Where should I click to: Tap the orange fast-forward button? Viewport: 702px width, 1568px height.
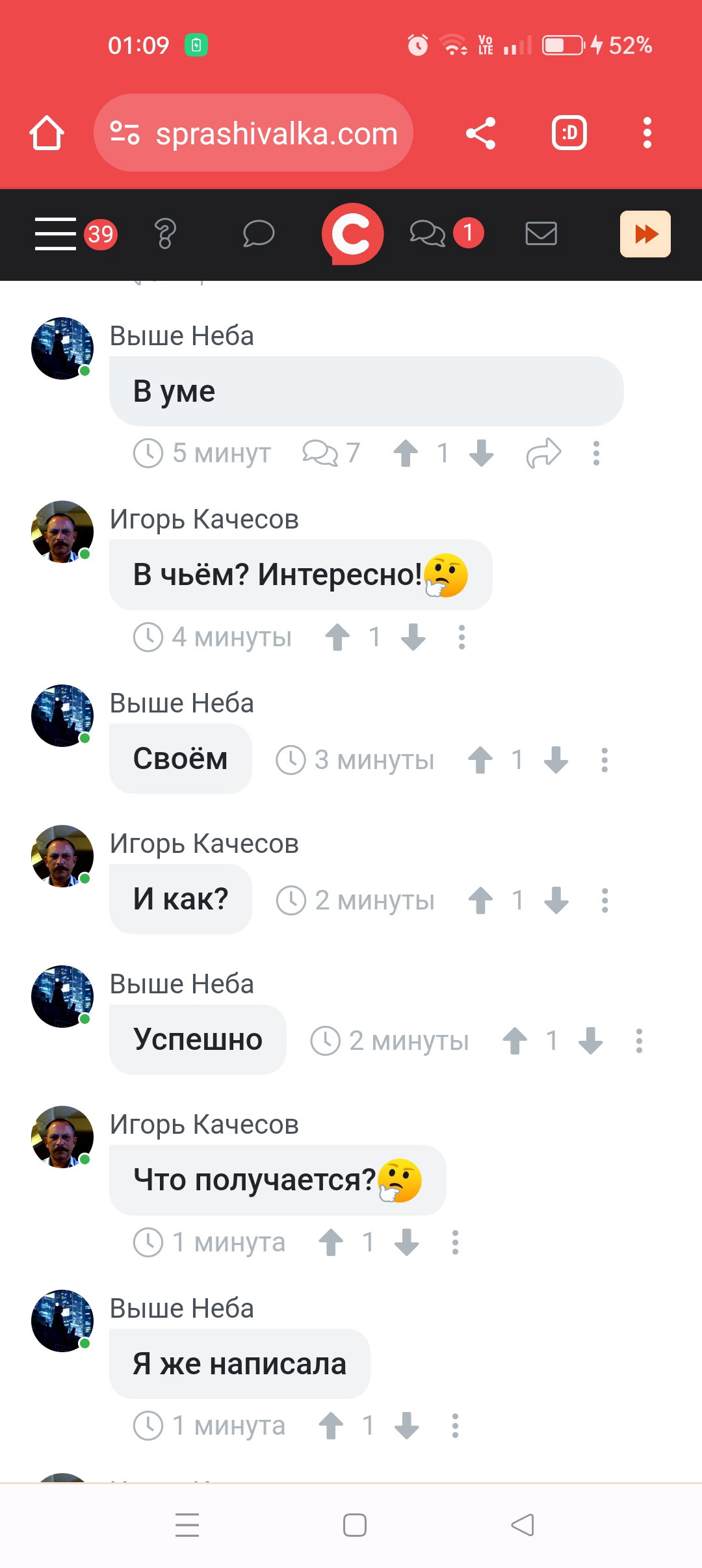pyautogui.click(x=645, y=234)
